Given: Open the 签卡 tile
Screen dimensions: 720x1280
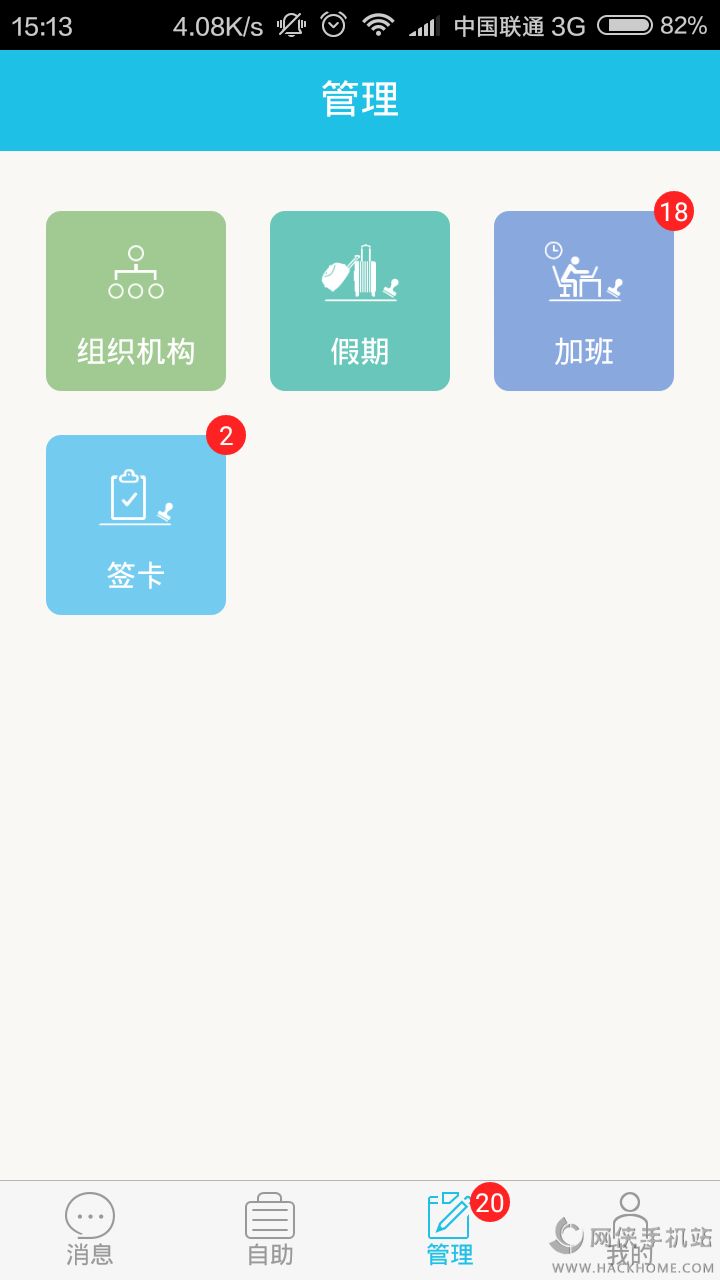Looking at the screenshot, I should coord(136,525).
